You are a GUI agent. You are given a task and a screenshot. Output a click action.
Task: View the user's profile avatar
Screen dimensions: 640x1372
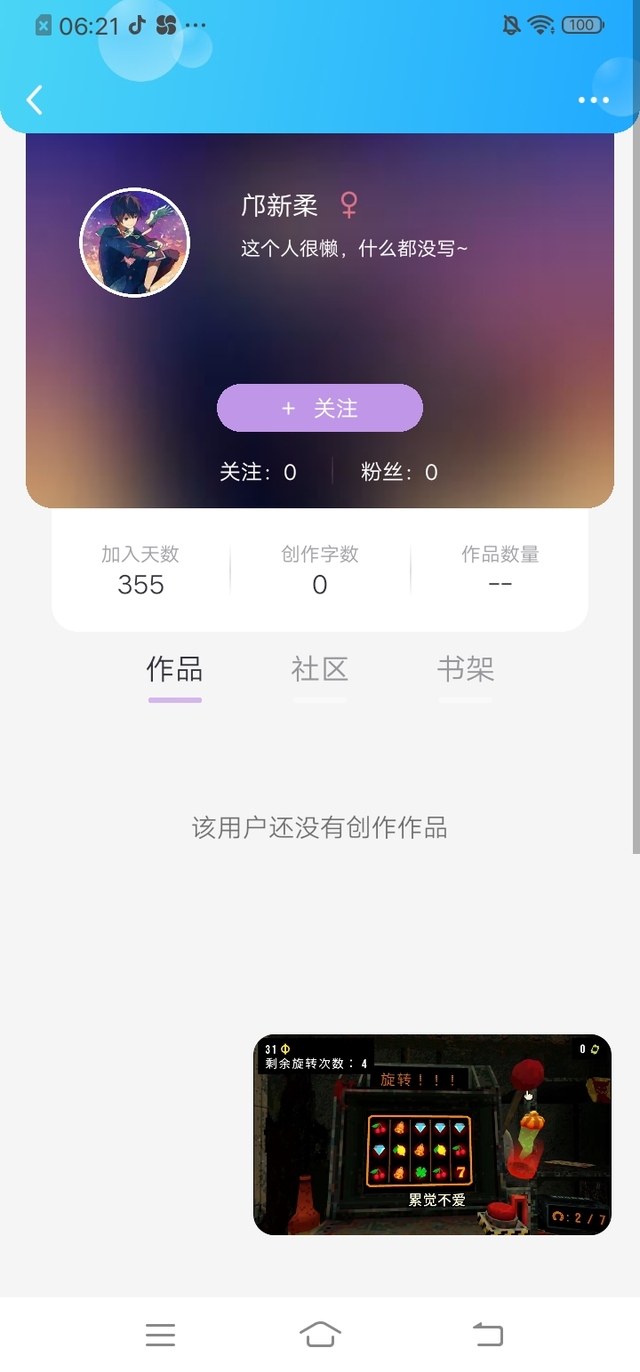pos(135,243)
